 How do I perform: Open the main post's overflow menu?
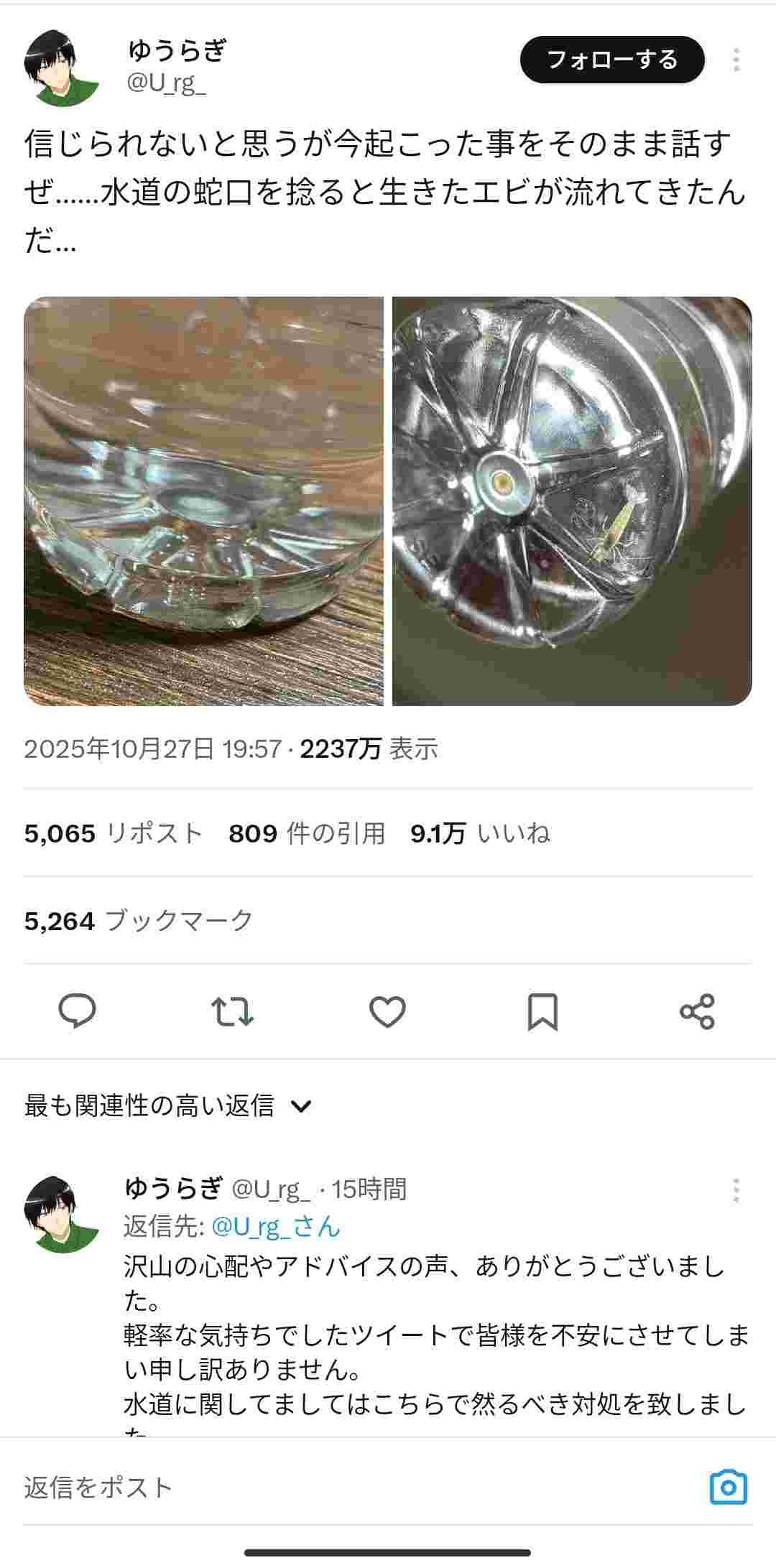pos(736,60)
